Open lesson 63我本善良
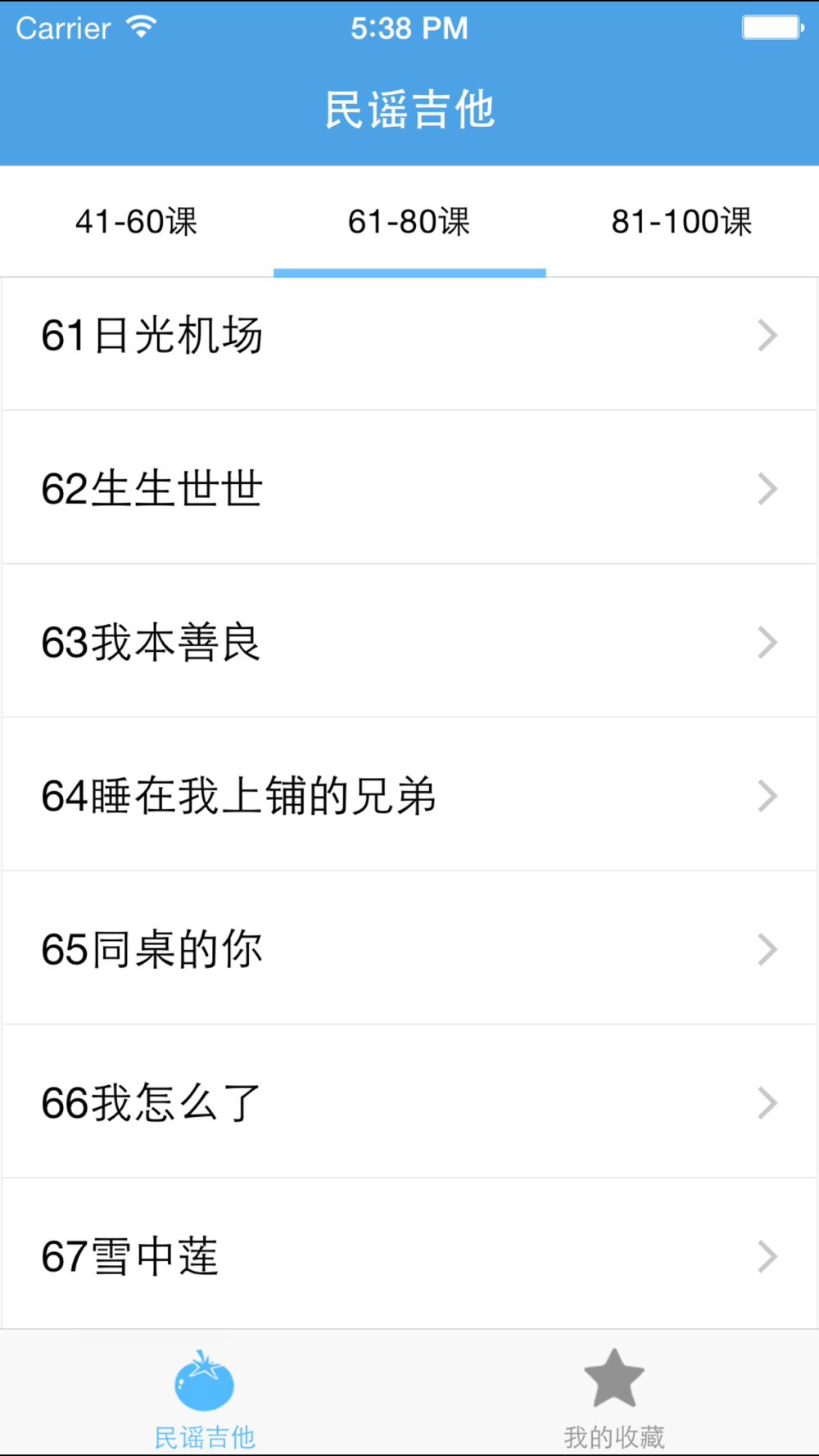The height and width of the screenshot is (1456, 819). [x=409, y=642]
